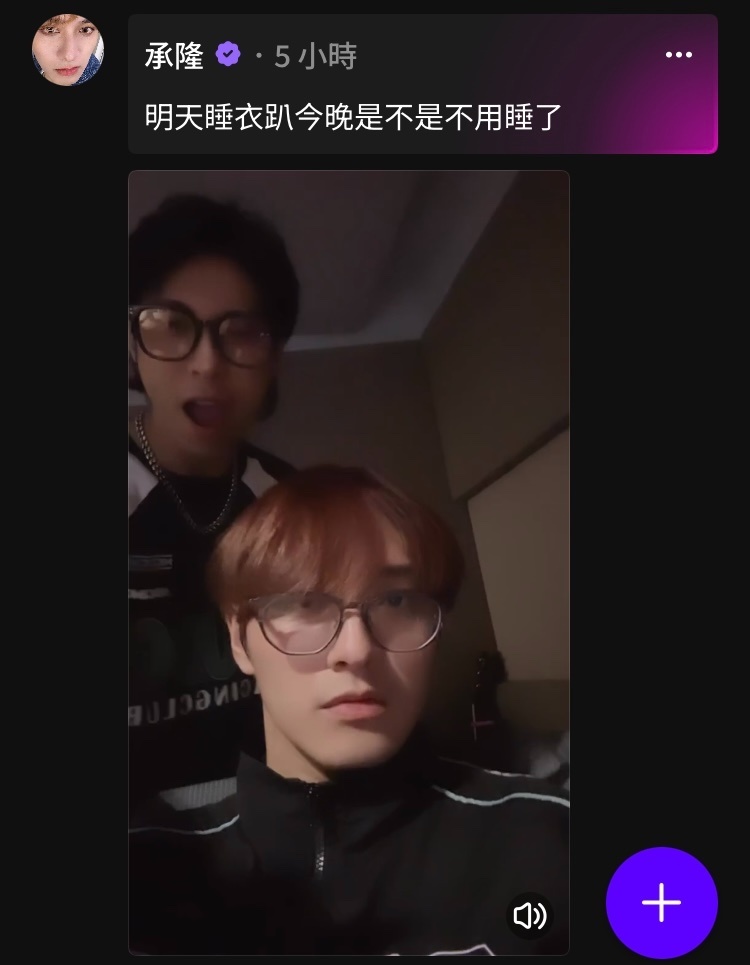Screen dimensions: 750x965
Task: Open 承隆's profile avatar
Action: coord(68,50)
